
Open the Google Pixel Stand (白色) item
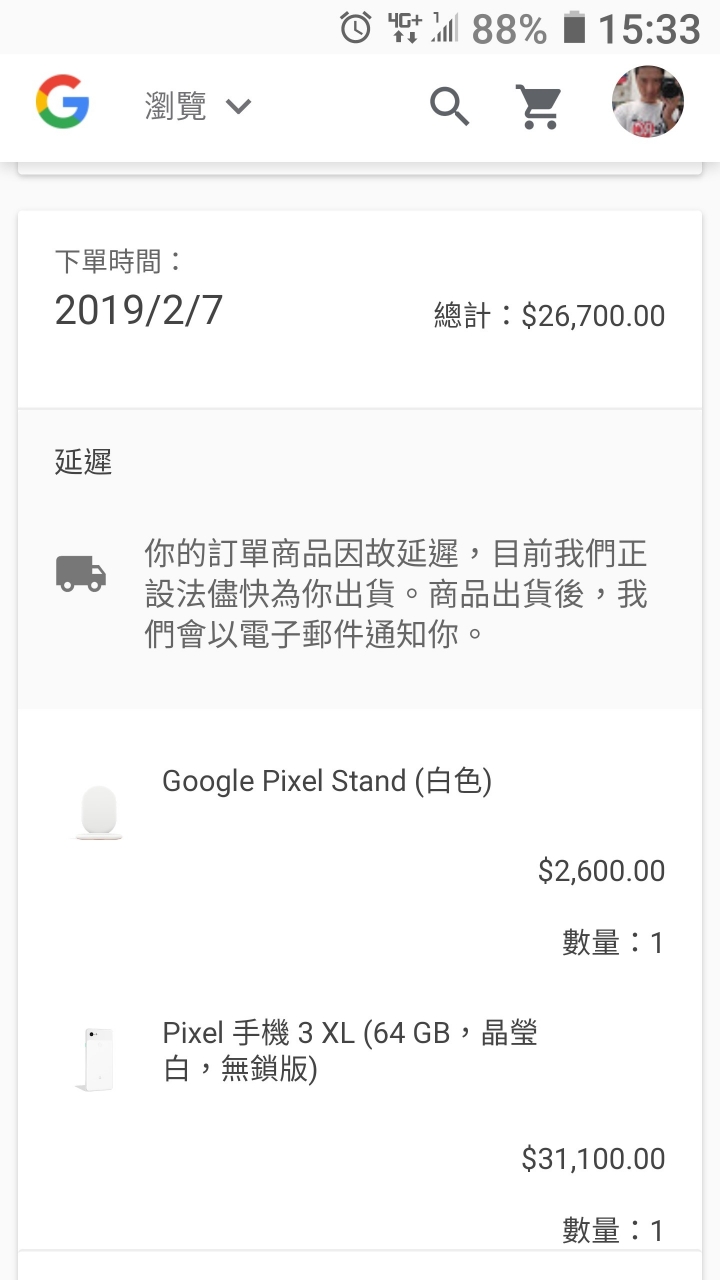point(327,781)
